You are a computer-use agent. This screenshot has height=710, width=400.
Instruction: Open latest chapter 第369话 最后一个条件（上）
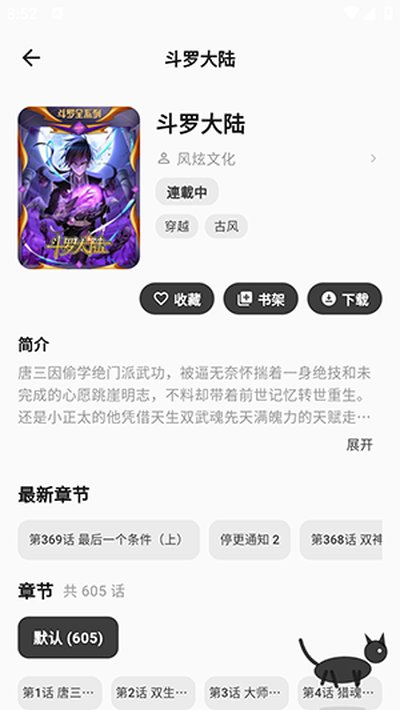(109, 540)
